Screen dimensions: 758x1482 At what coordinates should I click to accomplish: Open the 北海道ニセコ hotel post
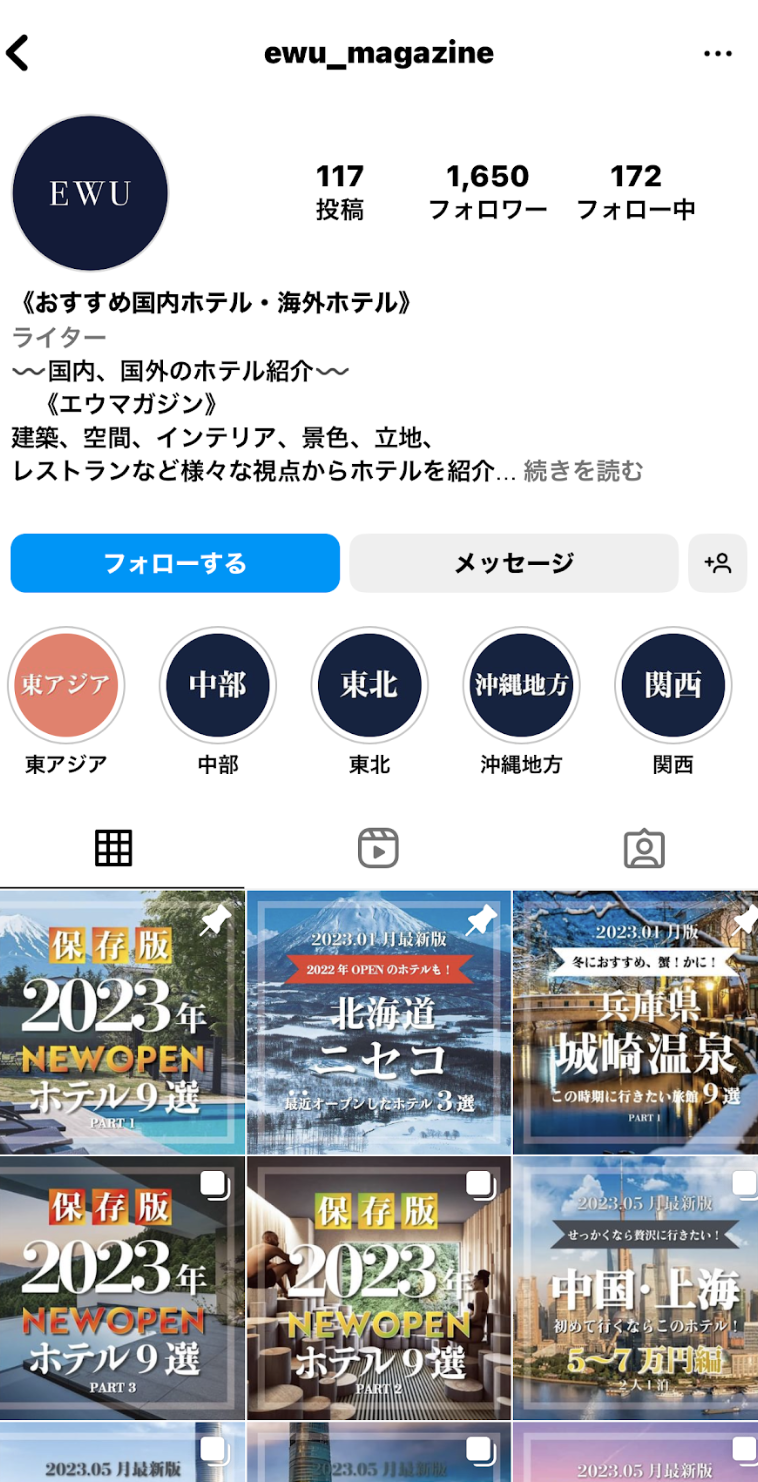pyautogui.click(x=378, y=1022)
